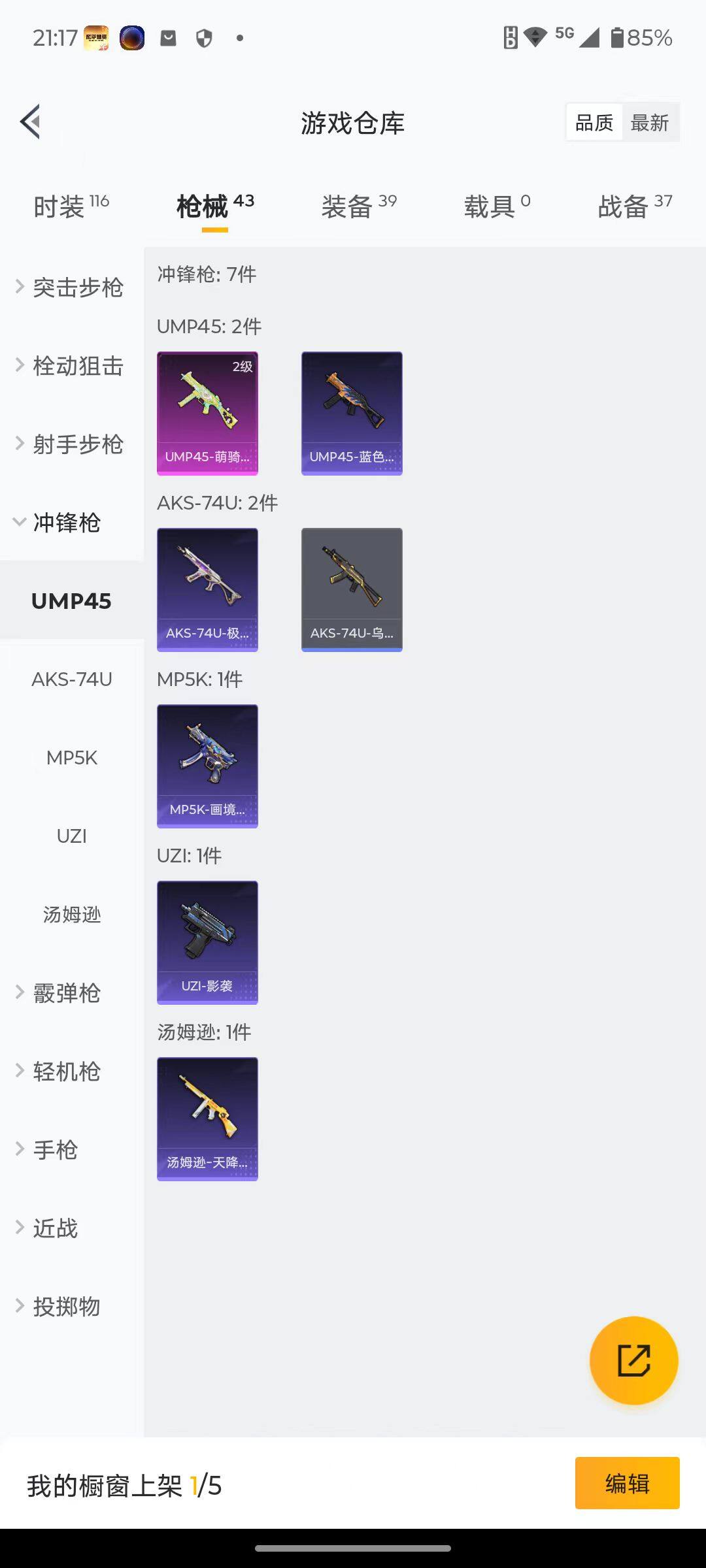Viewport: 706px width, 1568px height.
Task: Expand the 霰弹枪 category
Action: (x=65, y=993)
